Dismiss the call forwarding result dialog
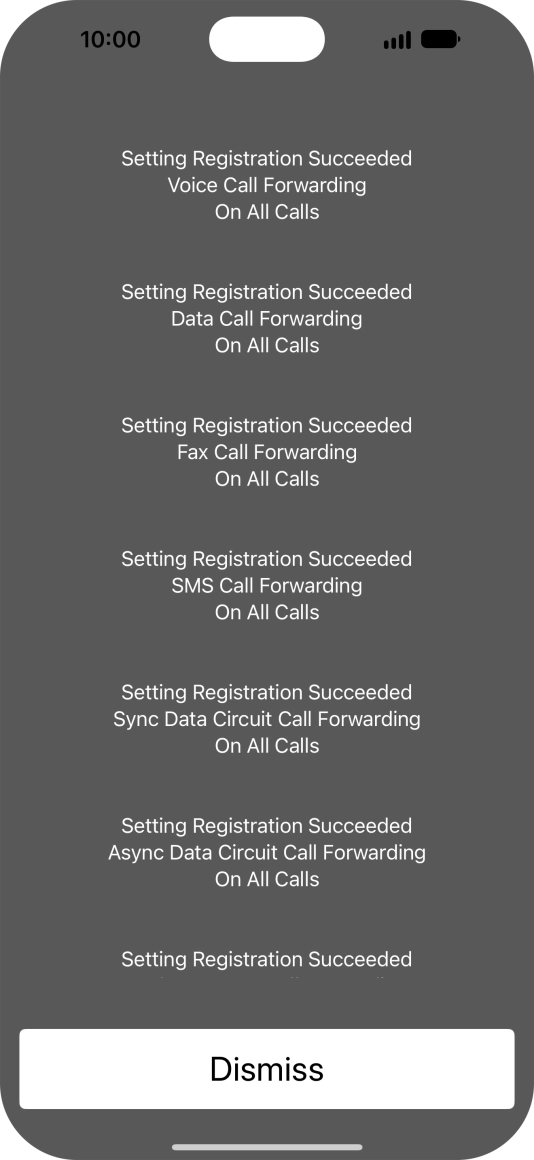Viewport: 534px width, 1160px height. pos(267,1068)
